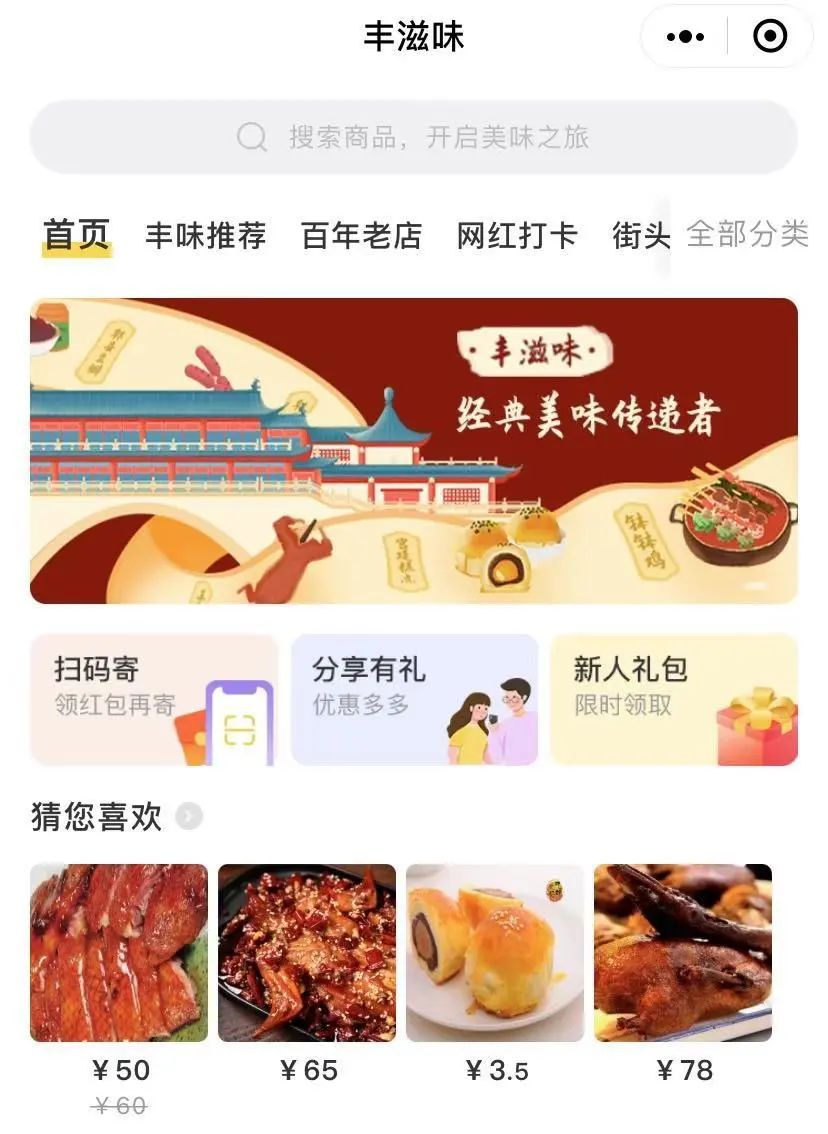
Task: Select the 网红打卡 tab
Action: (x=517, y=235)
